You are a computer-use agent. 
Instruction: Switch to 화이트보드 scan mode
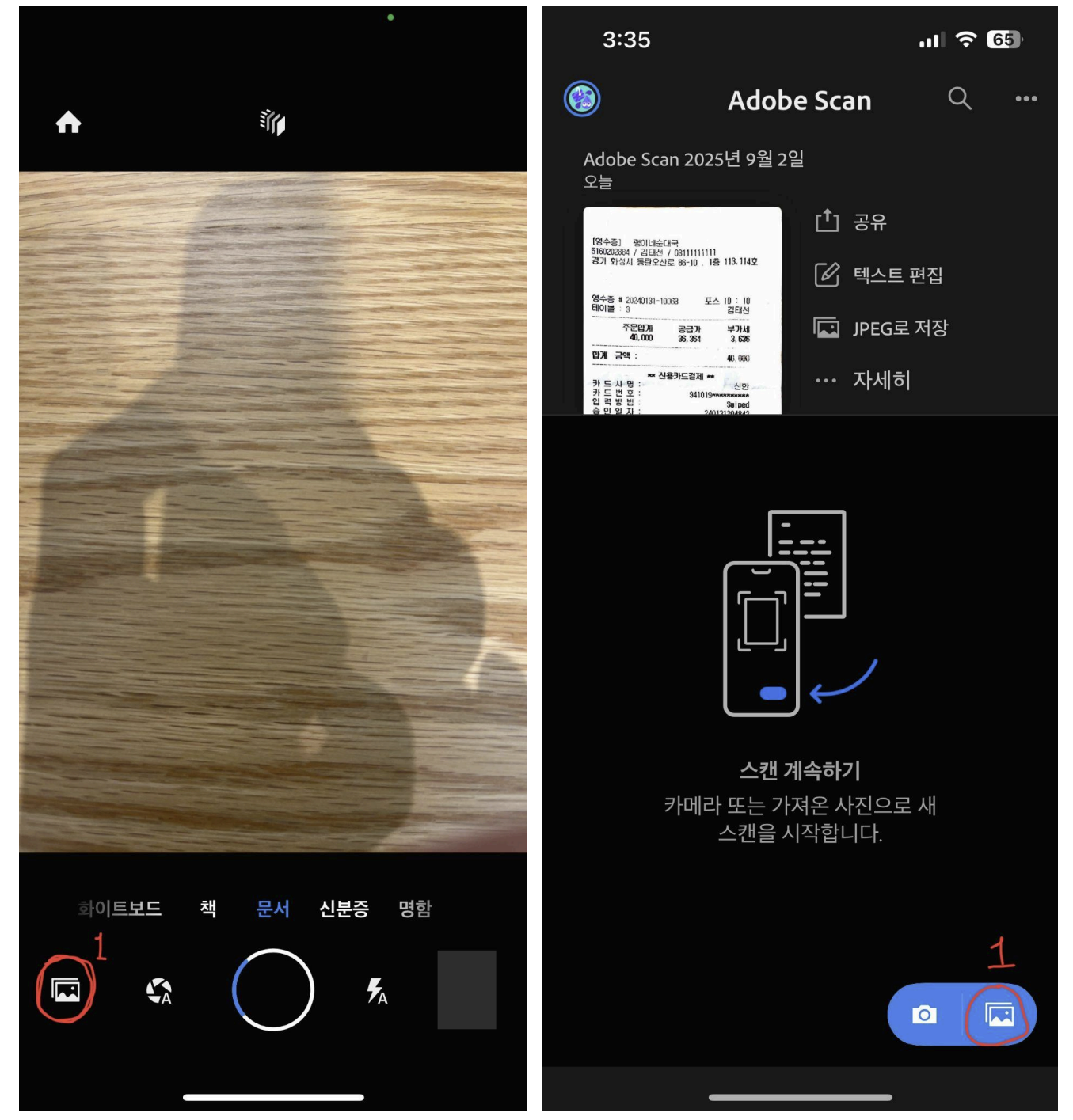pos(120,908)
